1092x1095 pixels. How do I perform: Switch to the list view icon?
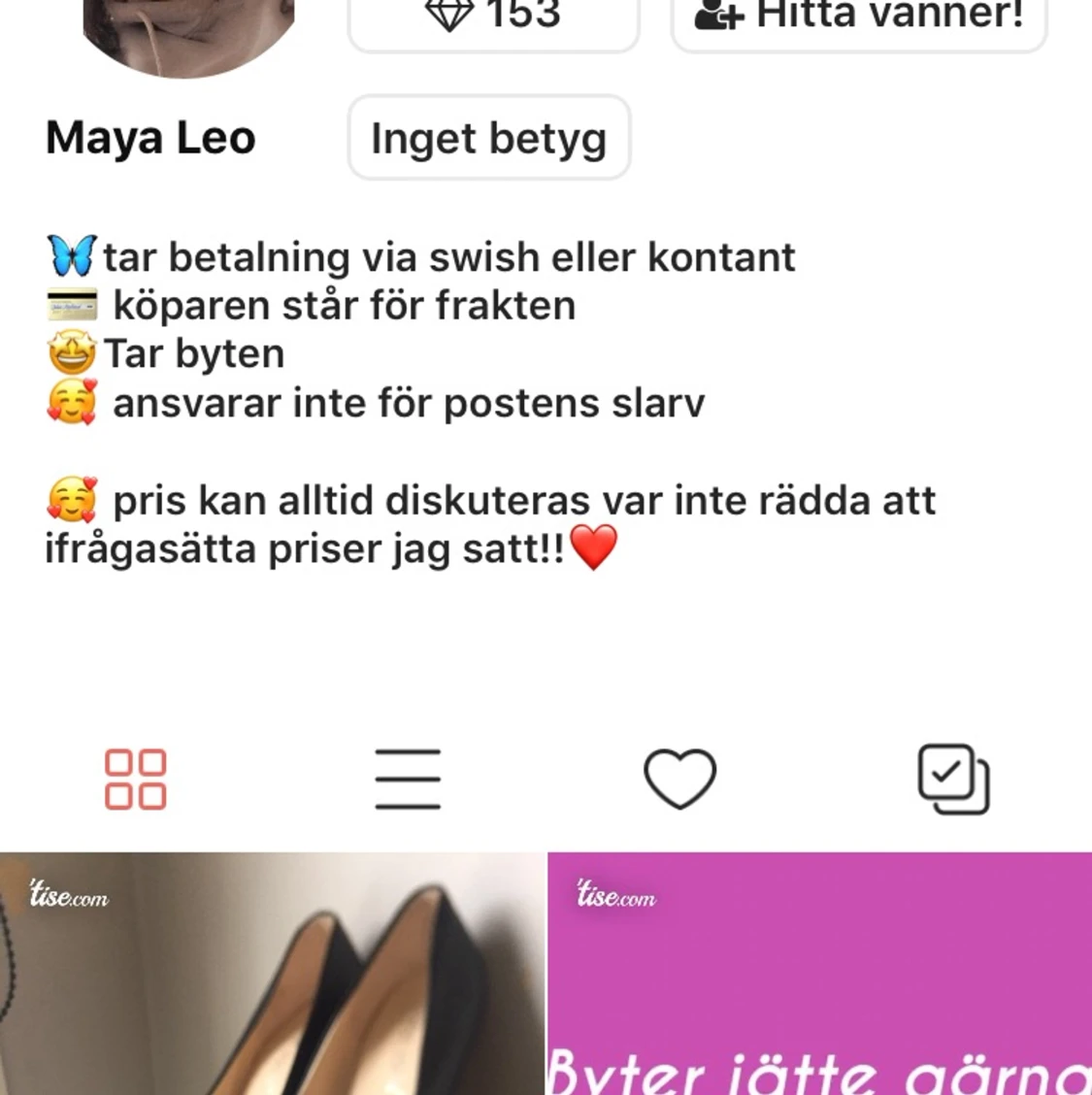tap(408, 778)
